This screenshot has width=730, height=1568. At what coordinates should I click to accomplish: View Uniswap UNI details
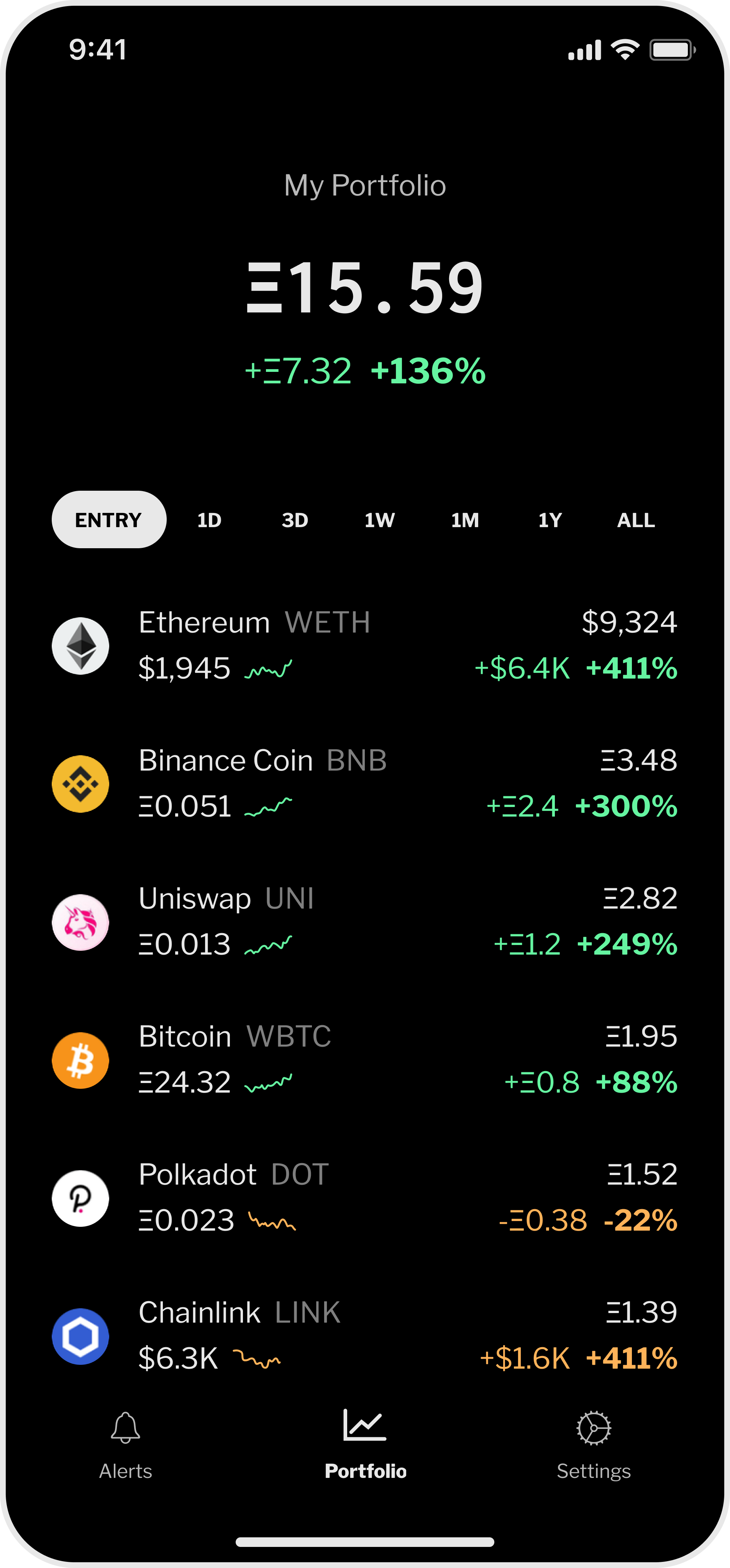(x=365, y=922)
